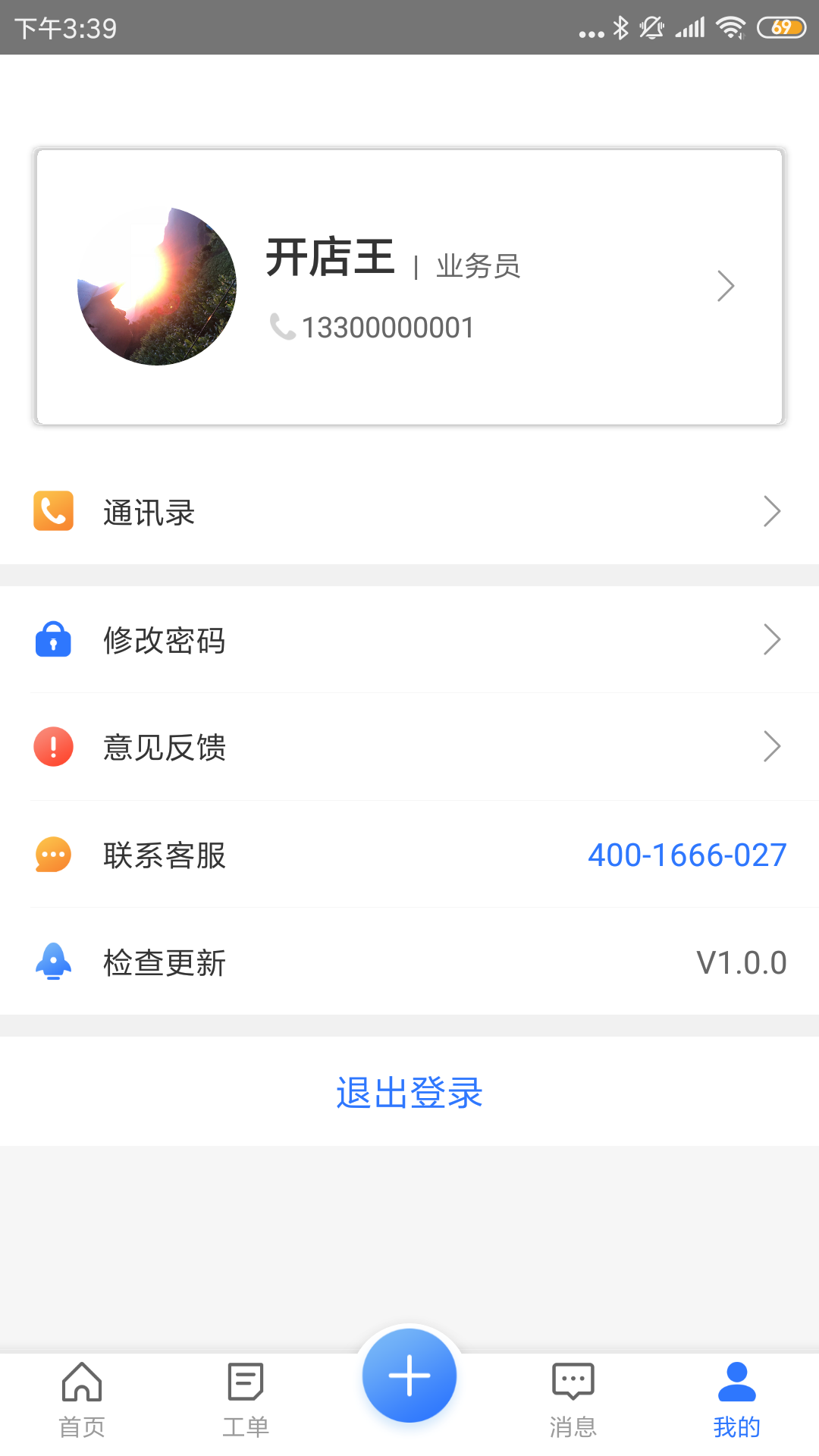Log out with 退出登录
The image size is (819, 1456).
click(x=409, y=1092)
